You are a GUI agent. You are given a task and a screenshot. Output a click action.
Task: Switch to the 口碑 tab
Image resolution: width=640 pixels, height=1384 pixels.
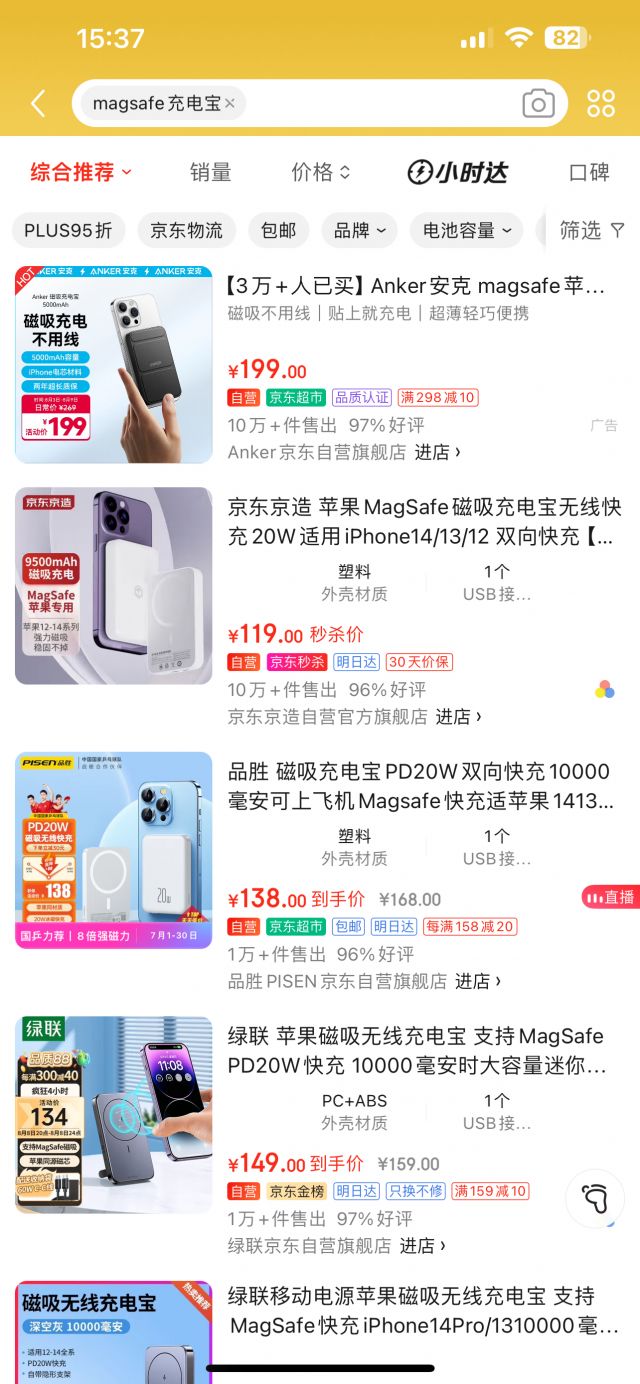pos(589,172)
